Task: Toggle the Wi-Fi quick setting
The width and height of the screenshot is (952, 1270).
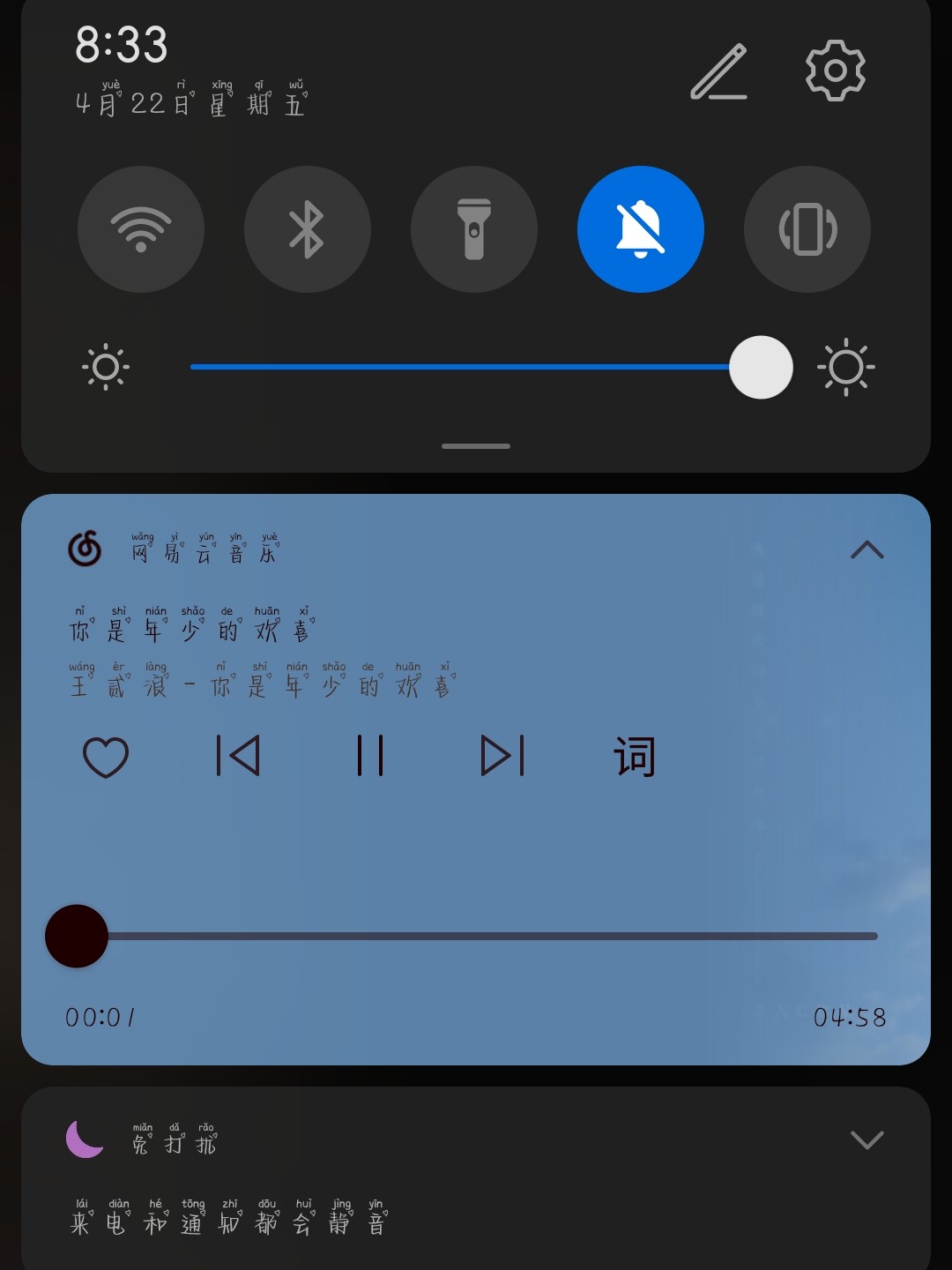Action: coord(141,229)
